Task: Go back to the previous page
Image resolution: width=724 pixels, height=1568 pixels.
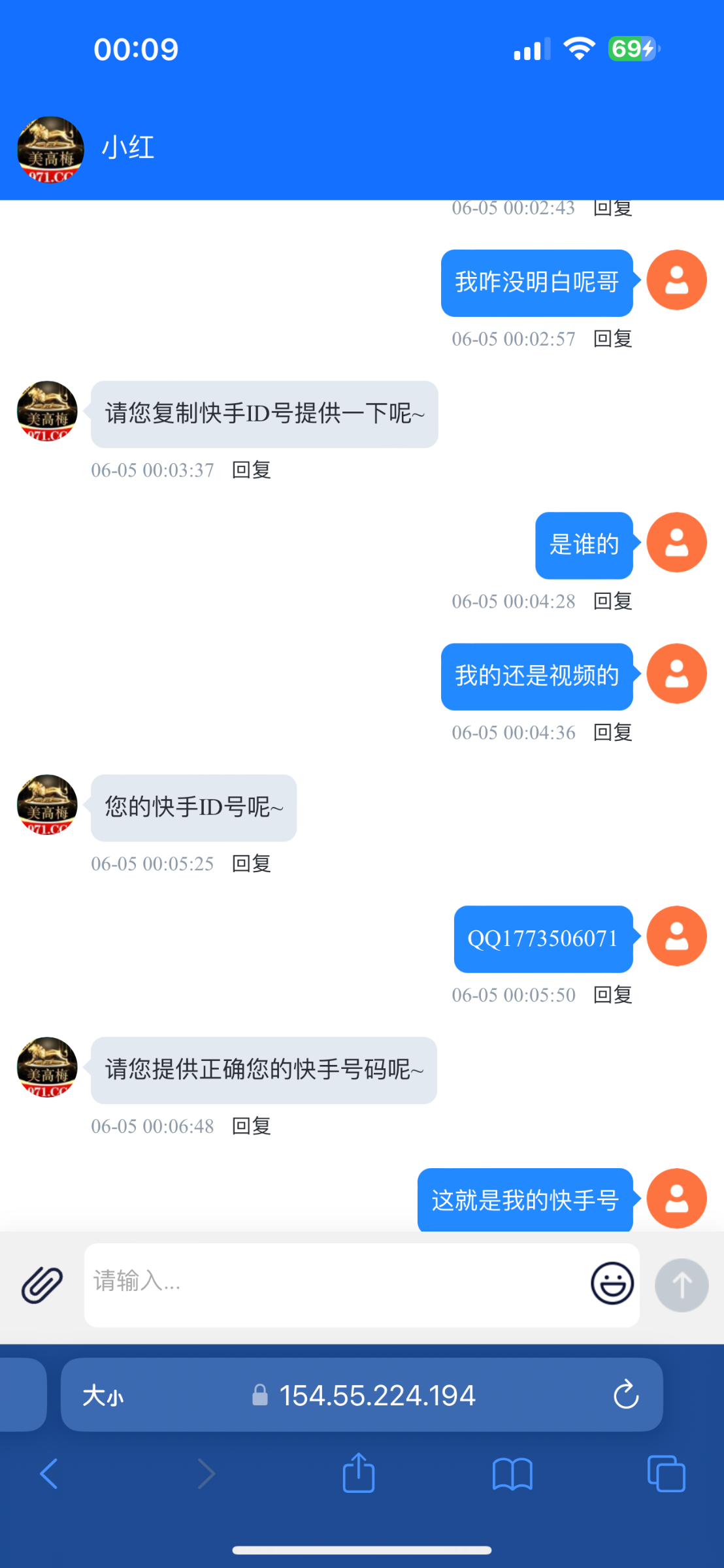Action: coord(49,1474)
